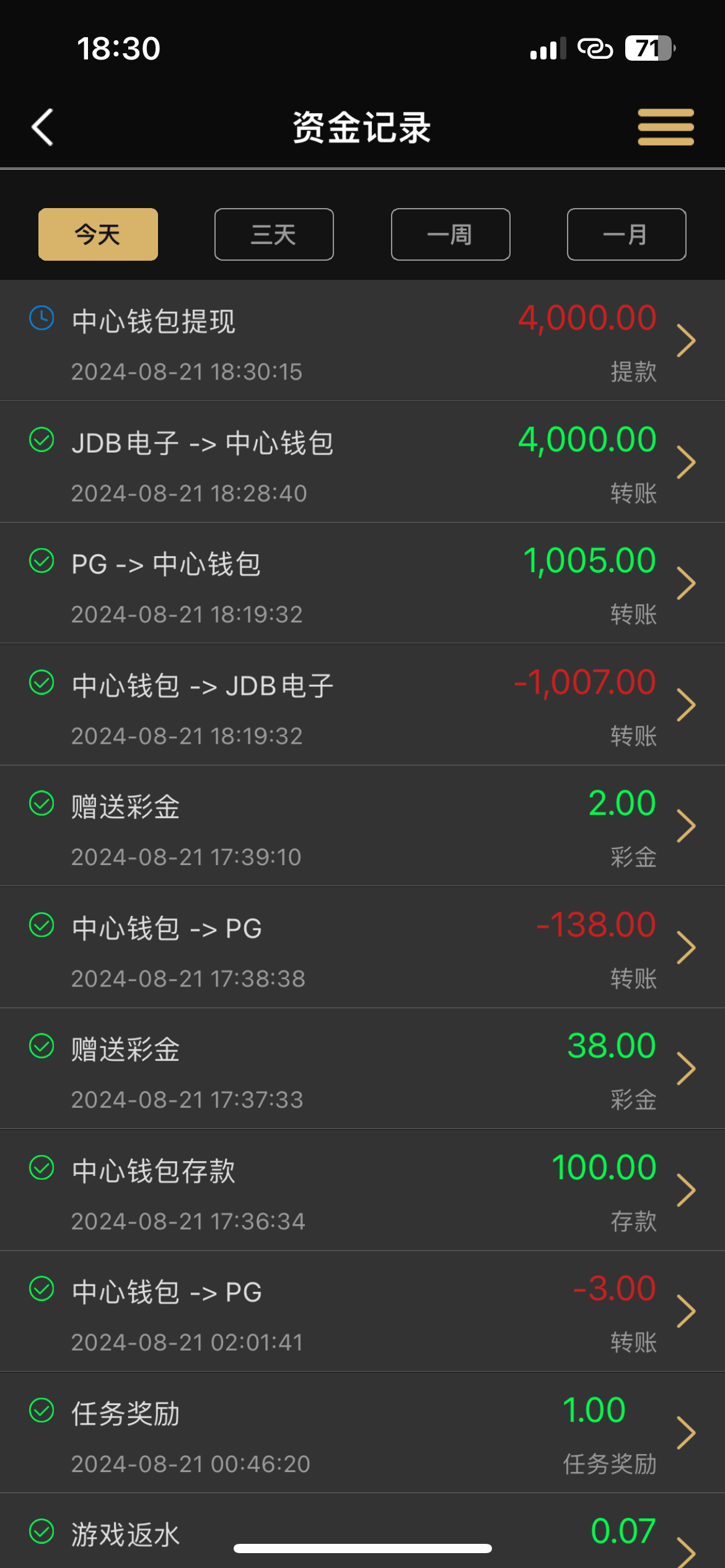Viewport: 725px width, 1568px height.
Task: Select the 今天 filter
Action: coord(97,234)
